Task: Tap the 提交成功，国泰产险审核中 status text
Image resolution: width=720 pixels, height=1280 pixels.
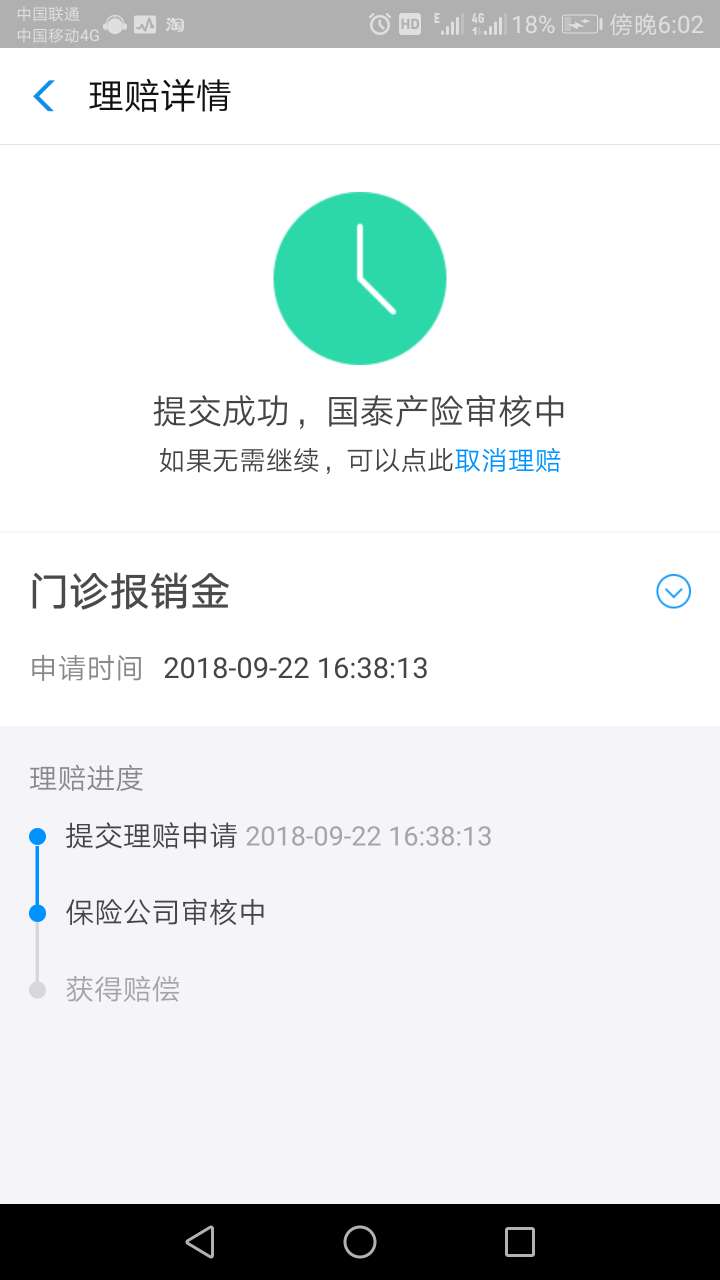Action: pyautogui.click(x=360, y=410)
